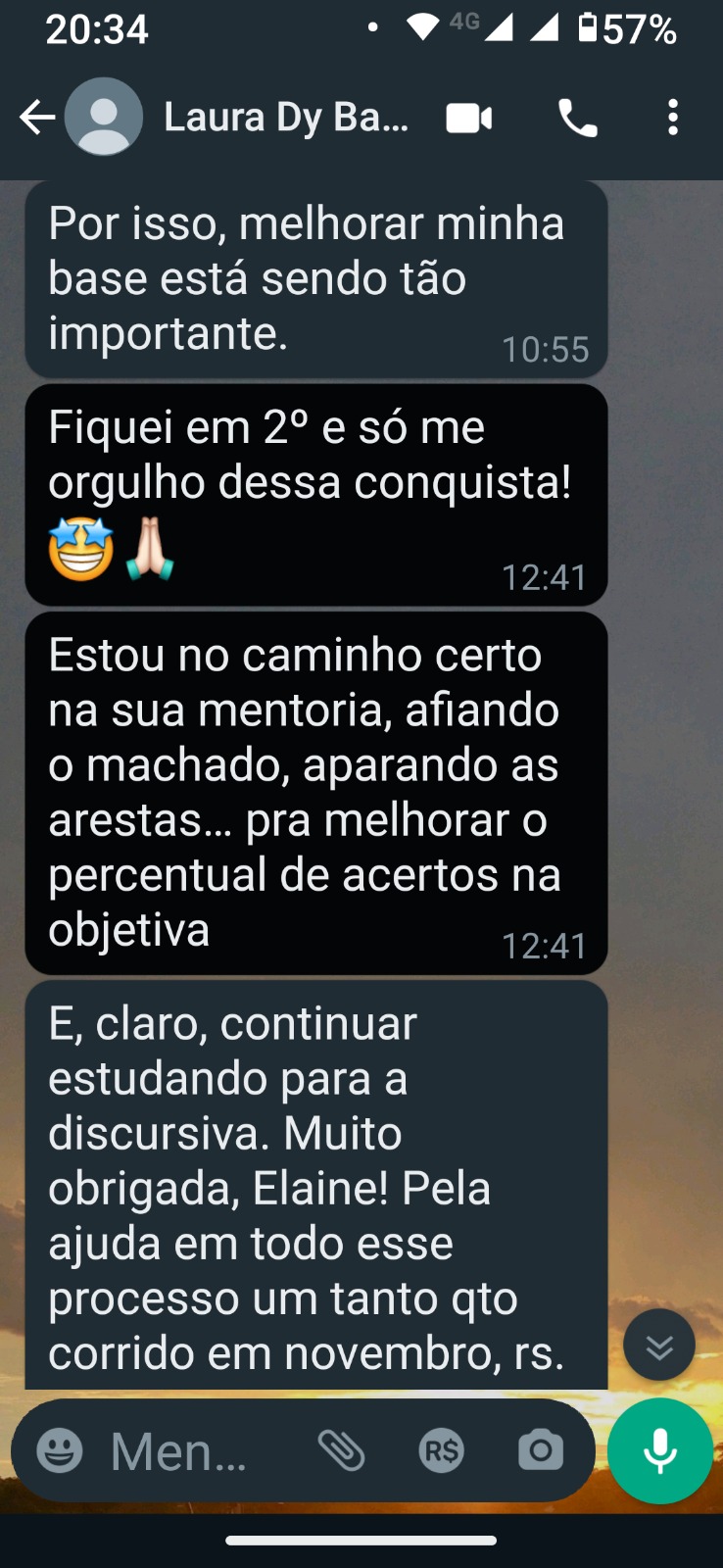Attach a file with the paperclip
723x1568 pixels.
(341, 1450)
